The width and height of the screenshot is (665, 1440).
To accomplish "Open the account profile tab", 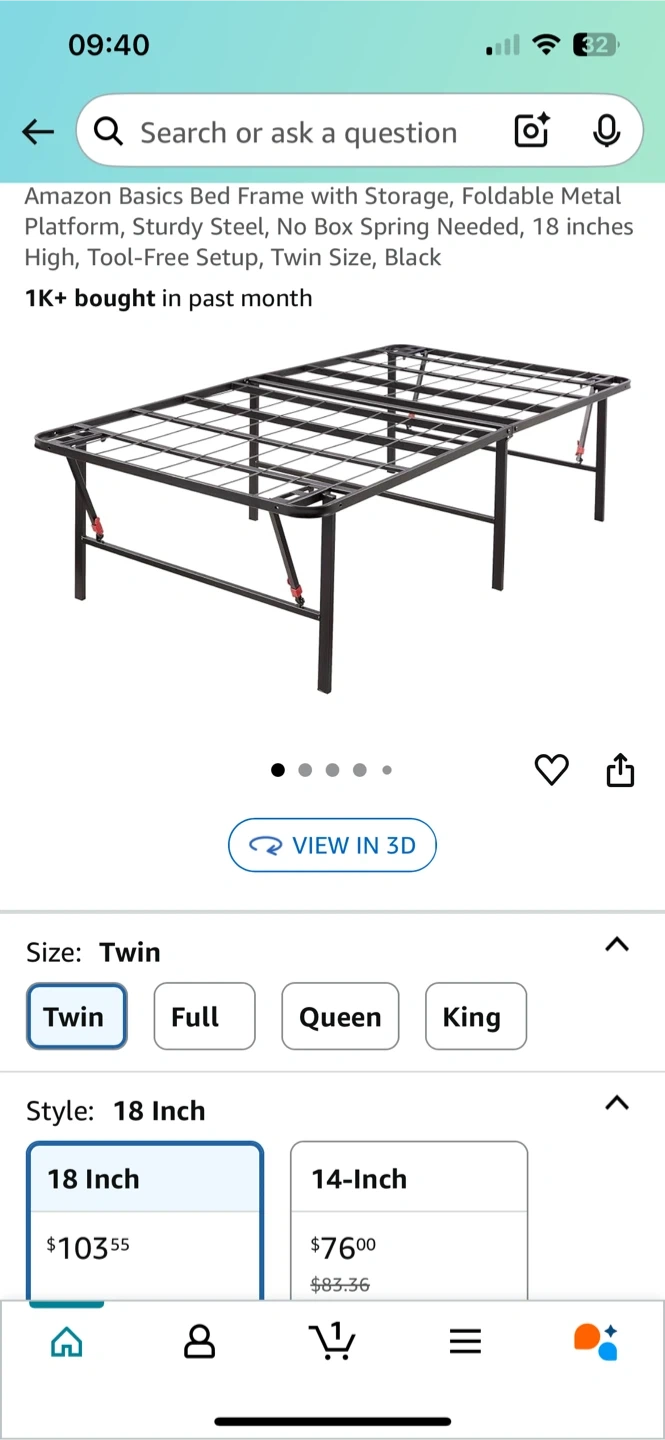I will [x=199, y=1341].
